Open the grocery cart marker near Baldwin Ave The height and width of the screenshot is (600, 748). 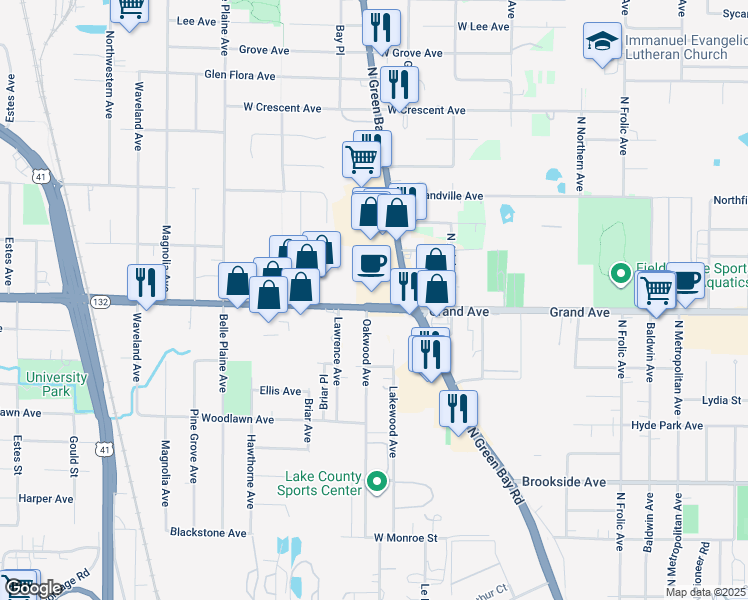[656, 290]
